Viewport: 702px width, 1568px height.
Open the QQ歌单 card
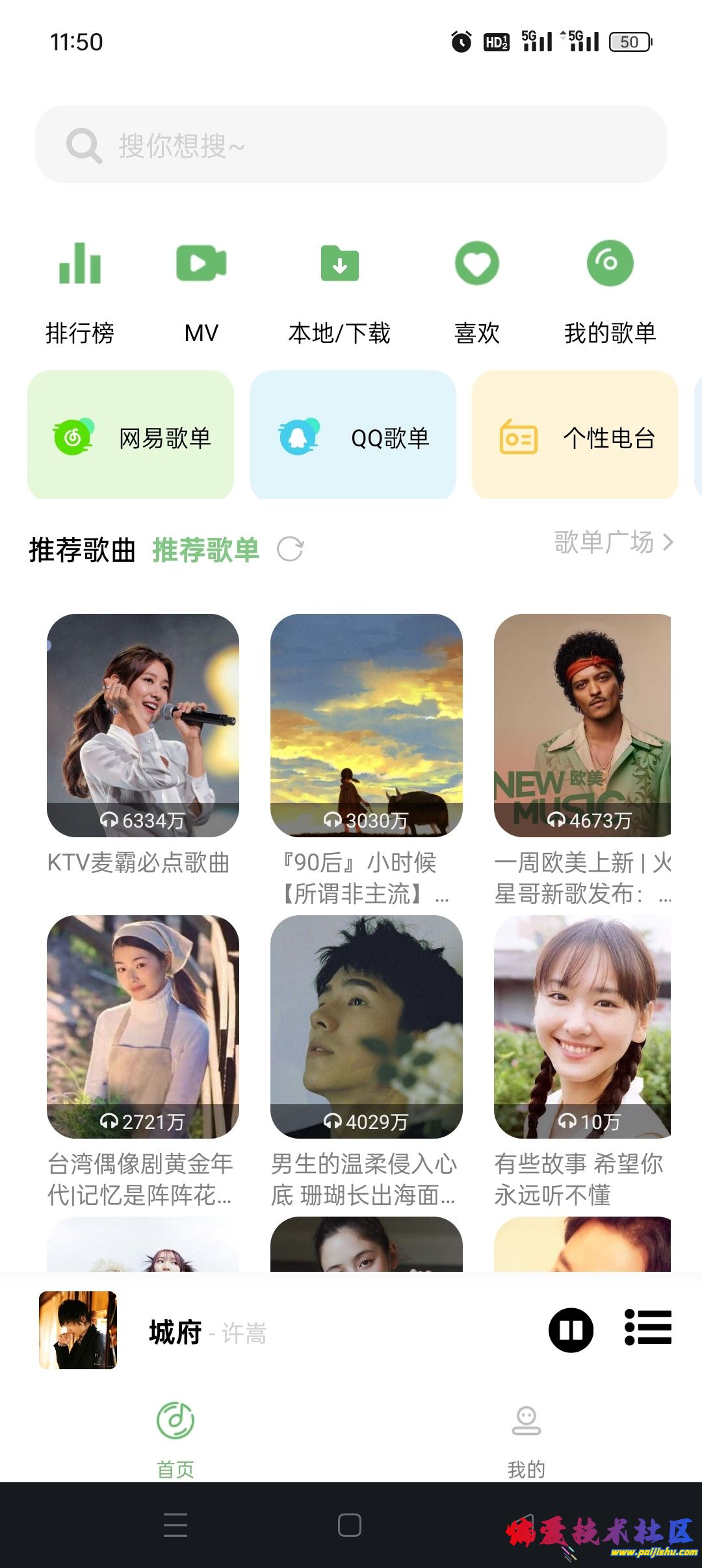tap(353, 435)
